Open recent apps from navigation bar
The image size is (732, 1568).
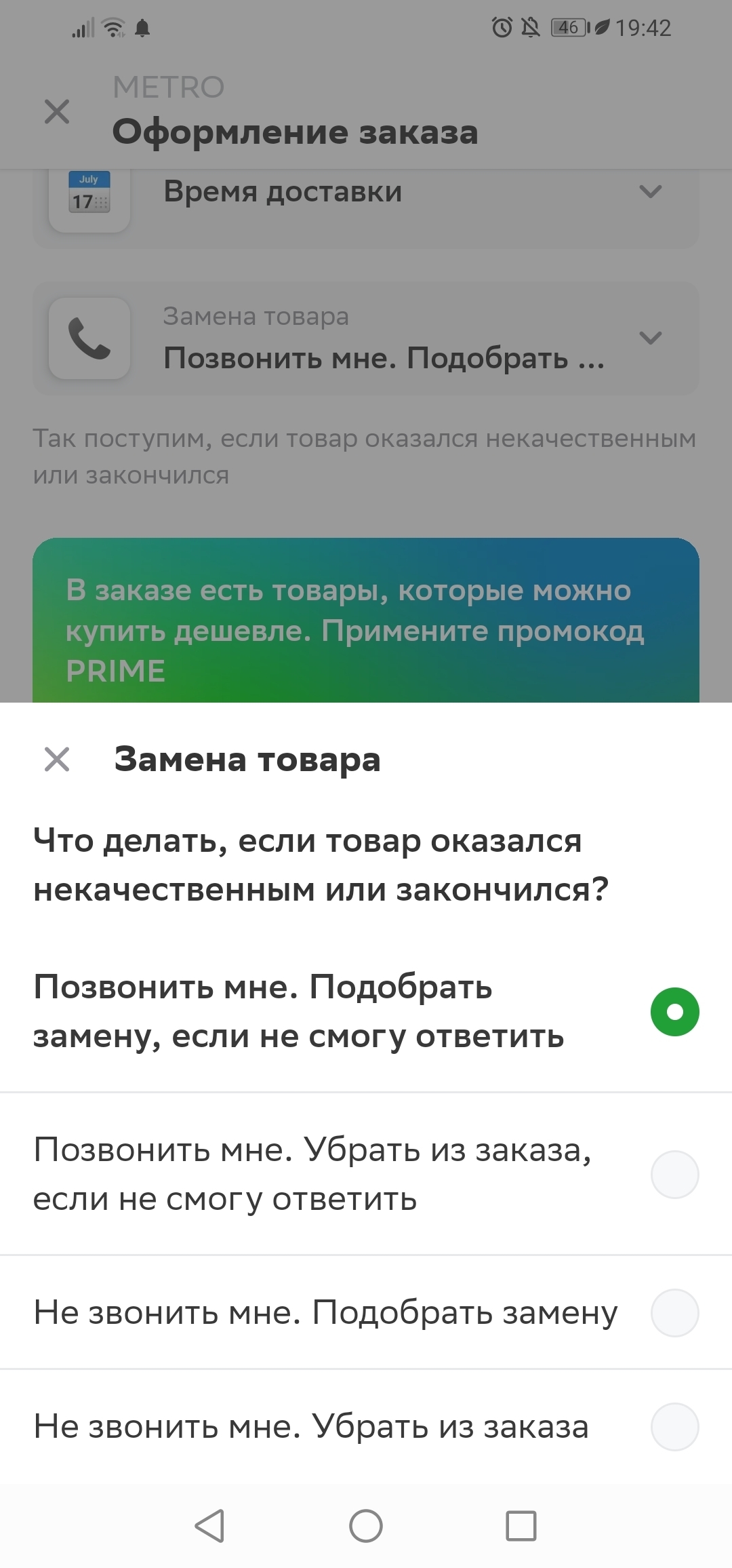click(x=521, y=1526)
